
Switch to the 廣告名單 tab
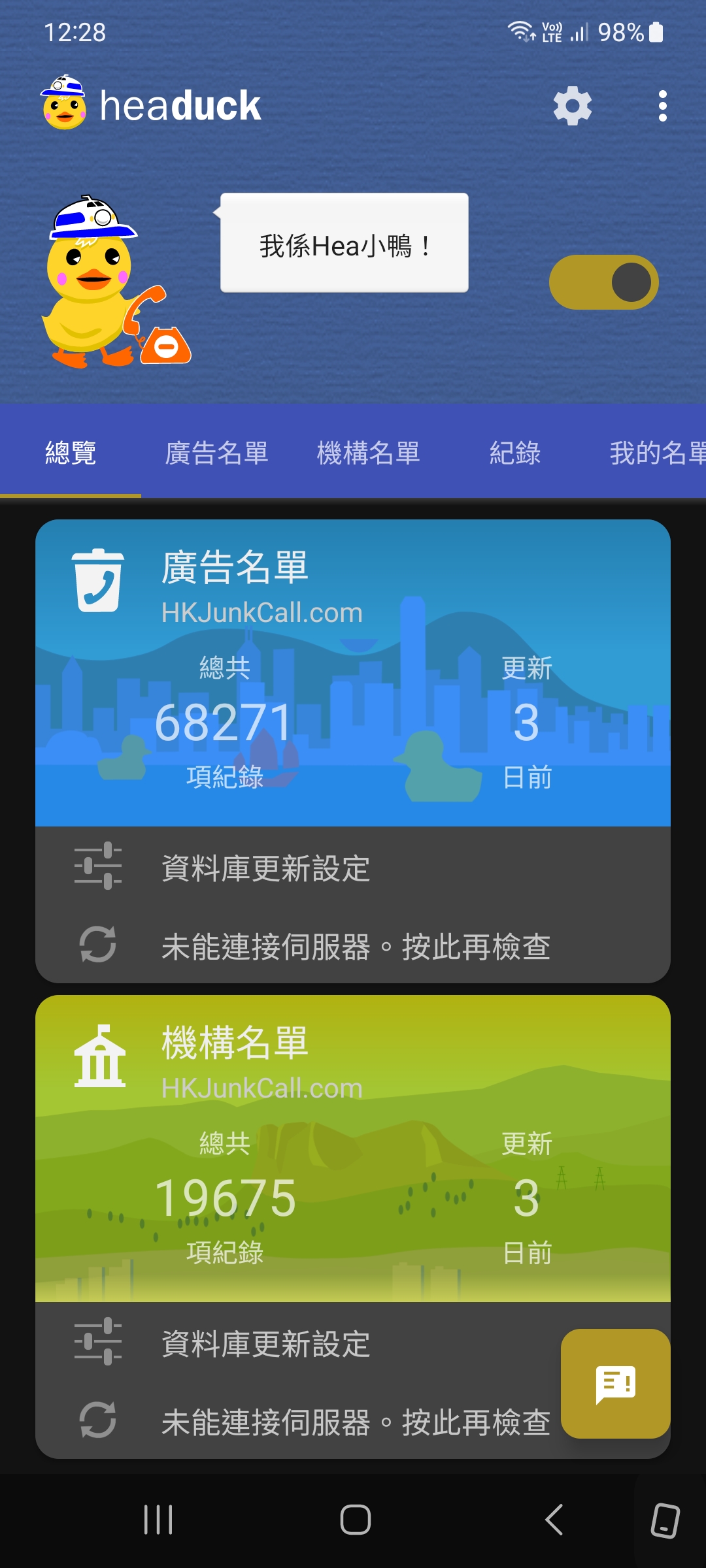tap(216, 453)
